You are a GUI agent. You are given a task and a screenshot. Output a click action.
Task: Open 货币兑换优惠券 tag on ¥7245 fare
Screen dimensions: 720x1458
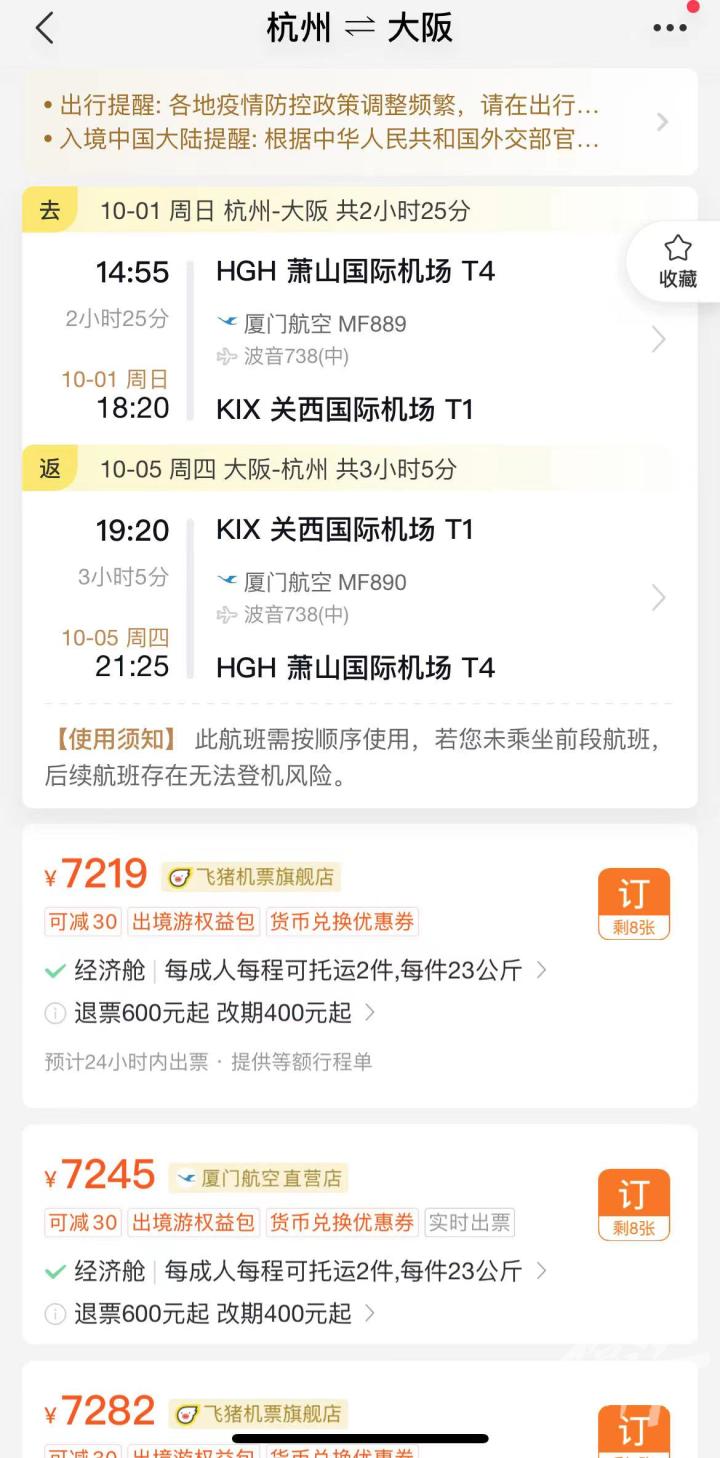point(342,1222)
